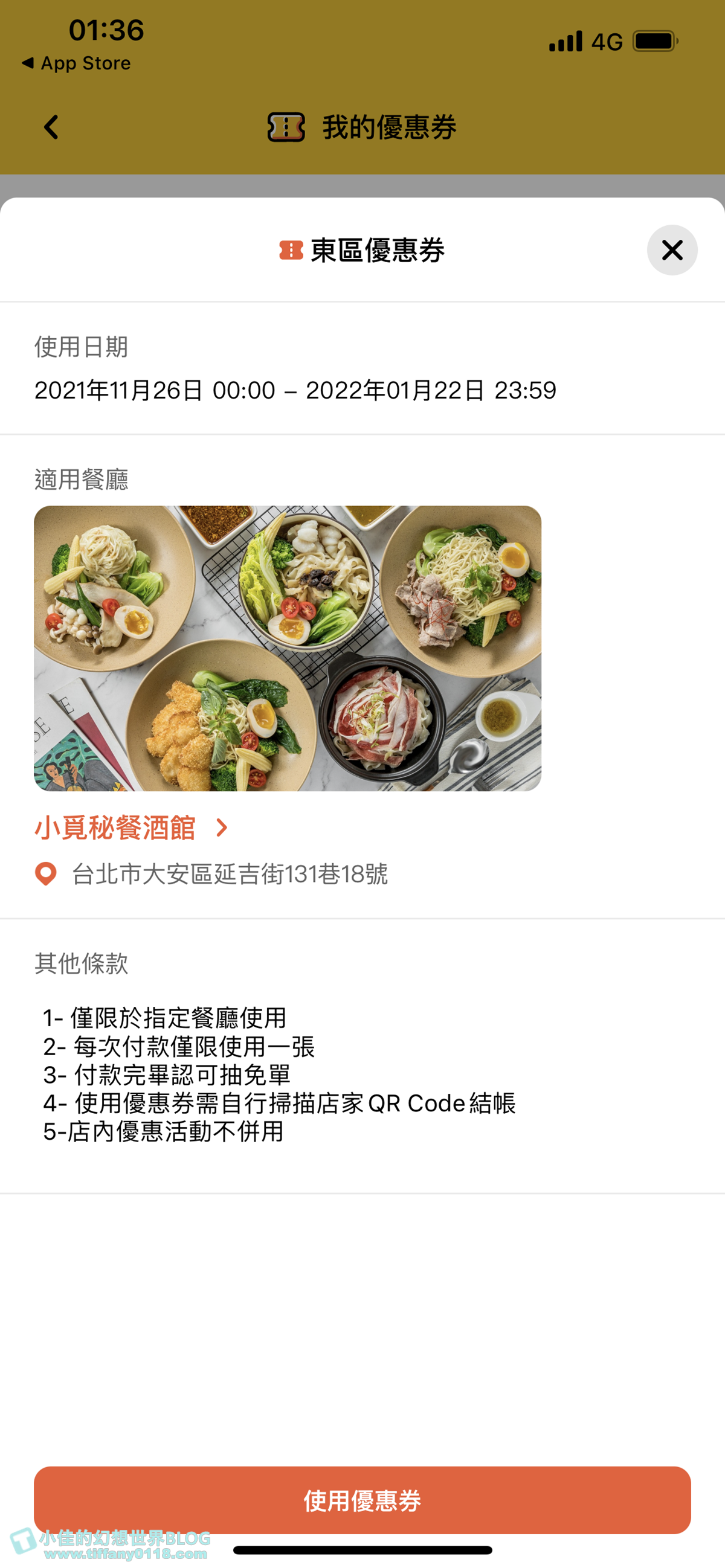Tap the home indicator bar at bottom
This screenshot has width=725, height=1568.
(362, 1549)
